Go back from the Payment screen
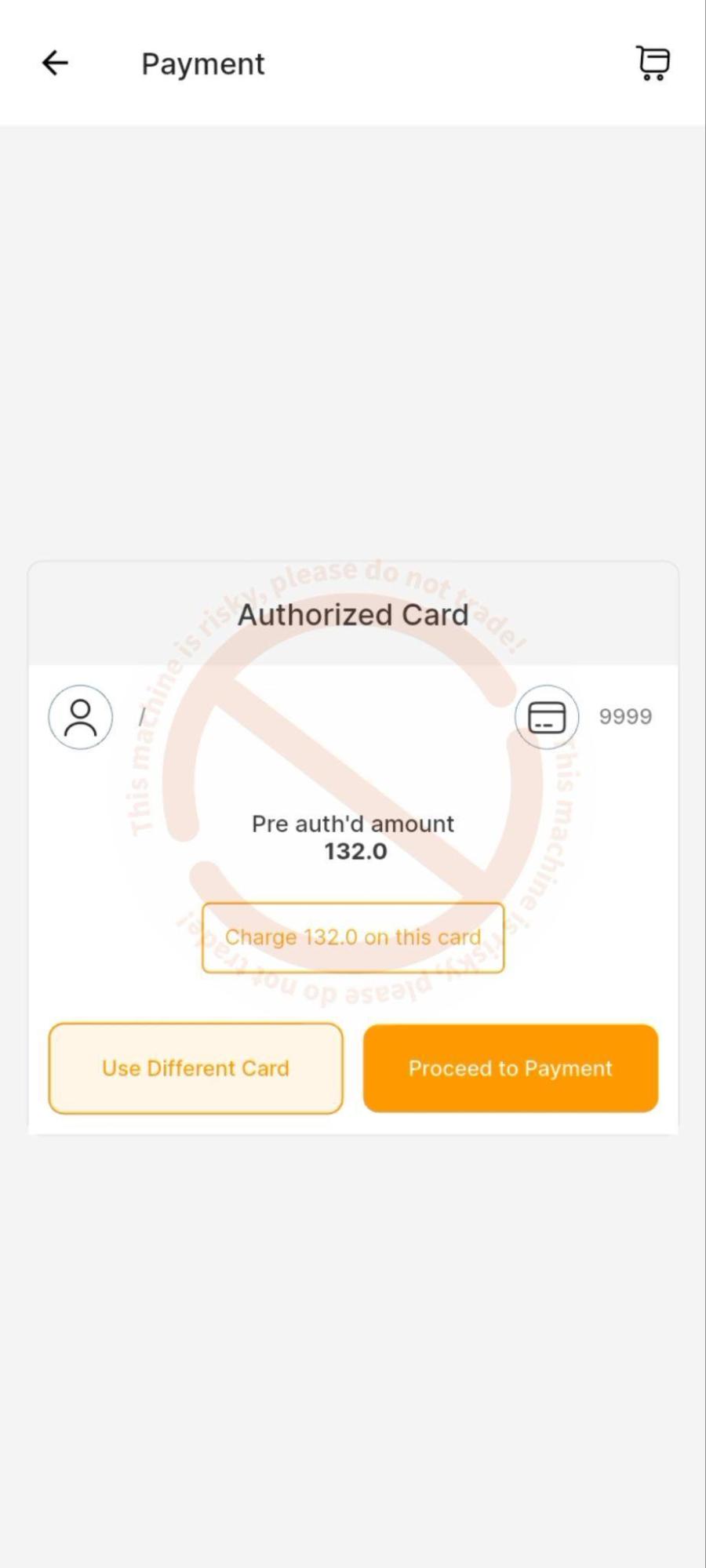This screenshot has height=1568, width=706. [x=55, y=63]
